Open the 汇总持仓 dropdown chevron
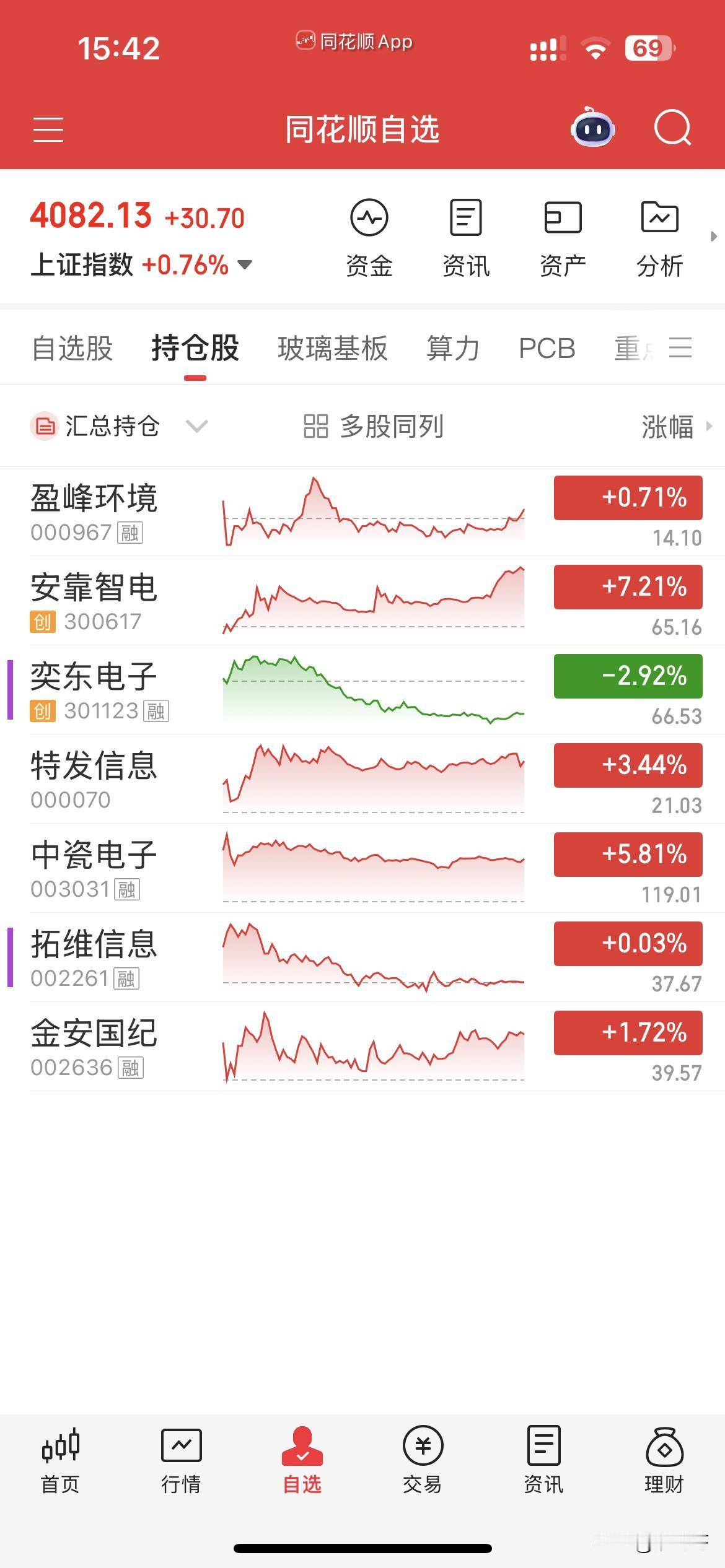The width and height of the screenshot is (725, 1568). point(195,427)
